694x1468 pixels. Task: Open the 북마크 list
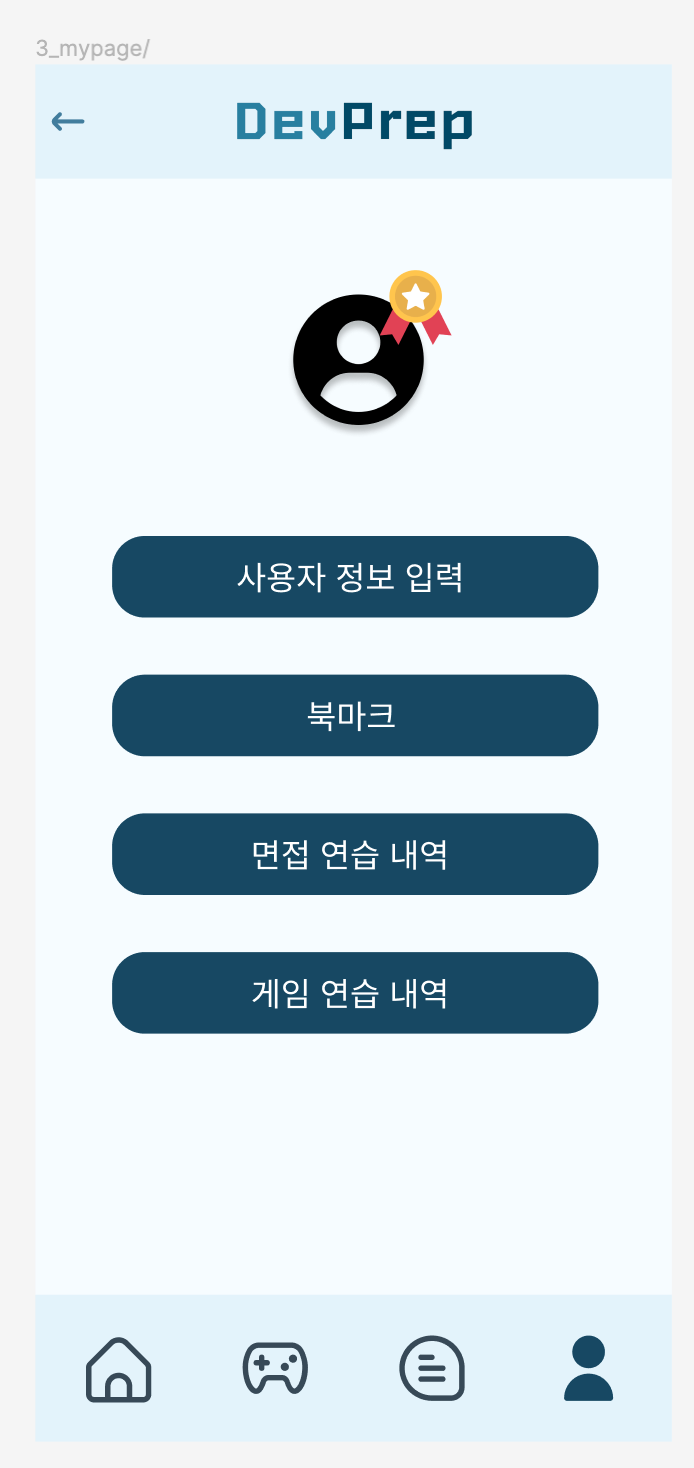(355, 716)
